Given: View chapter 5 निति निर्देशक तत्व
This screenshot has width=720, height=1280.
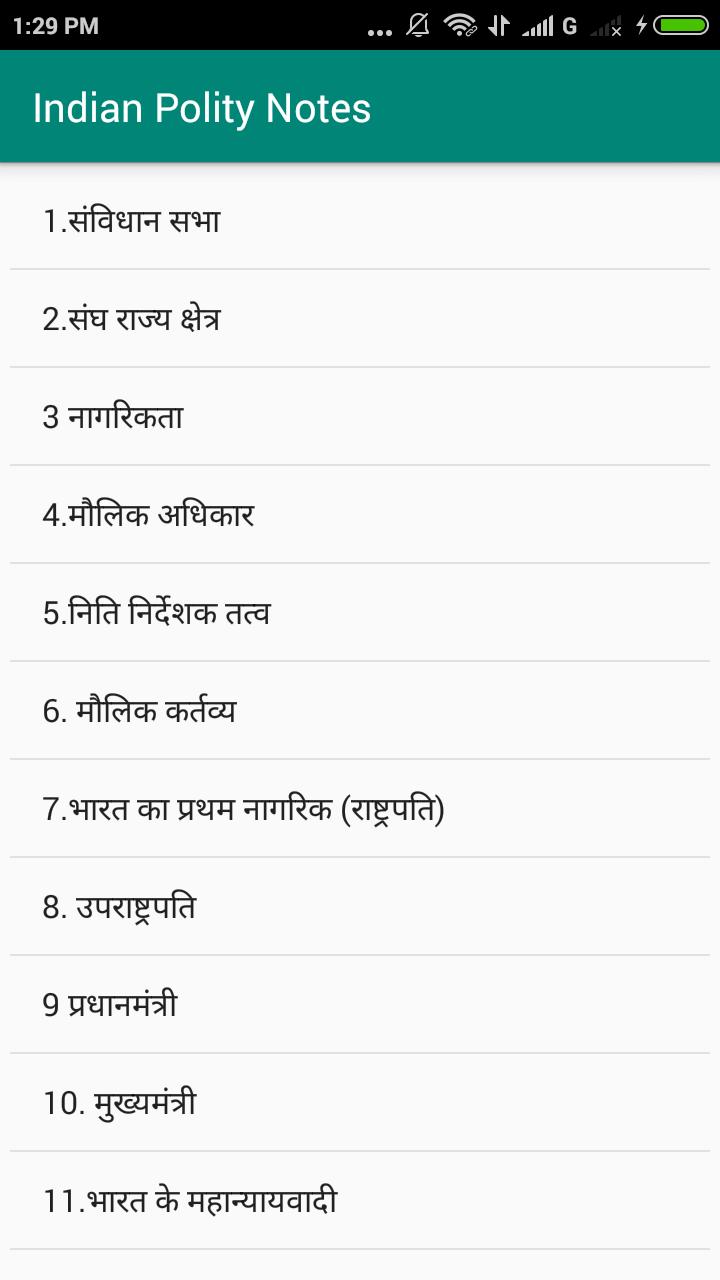Looking at the screenshot, I should (x=360, y=612).
